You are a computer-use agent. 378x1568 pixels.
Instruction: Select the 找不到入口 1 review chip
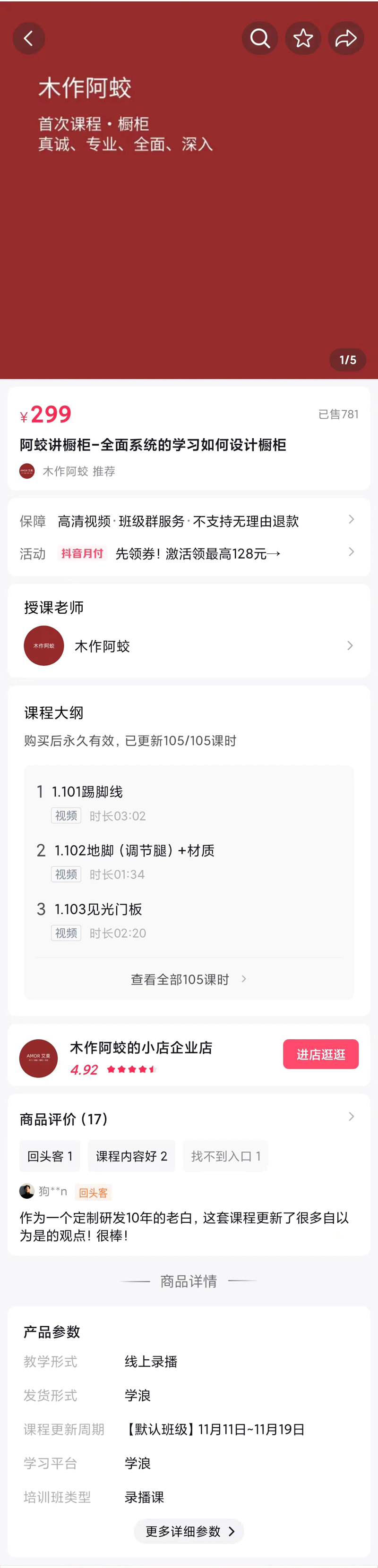click(226, 1156)
